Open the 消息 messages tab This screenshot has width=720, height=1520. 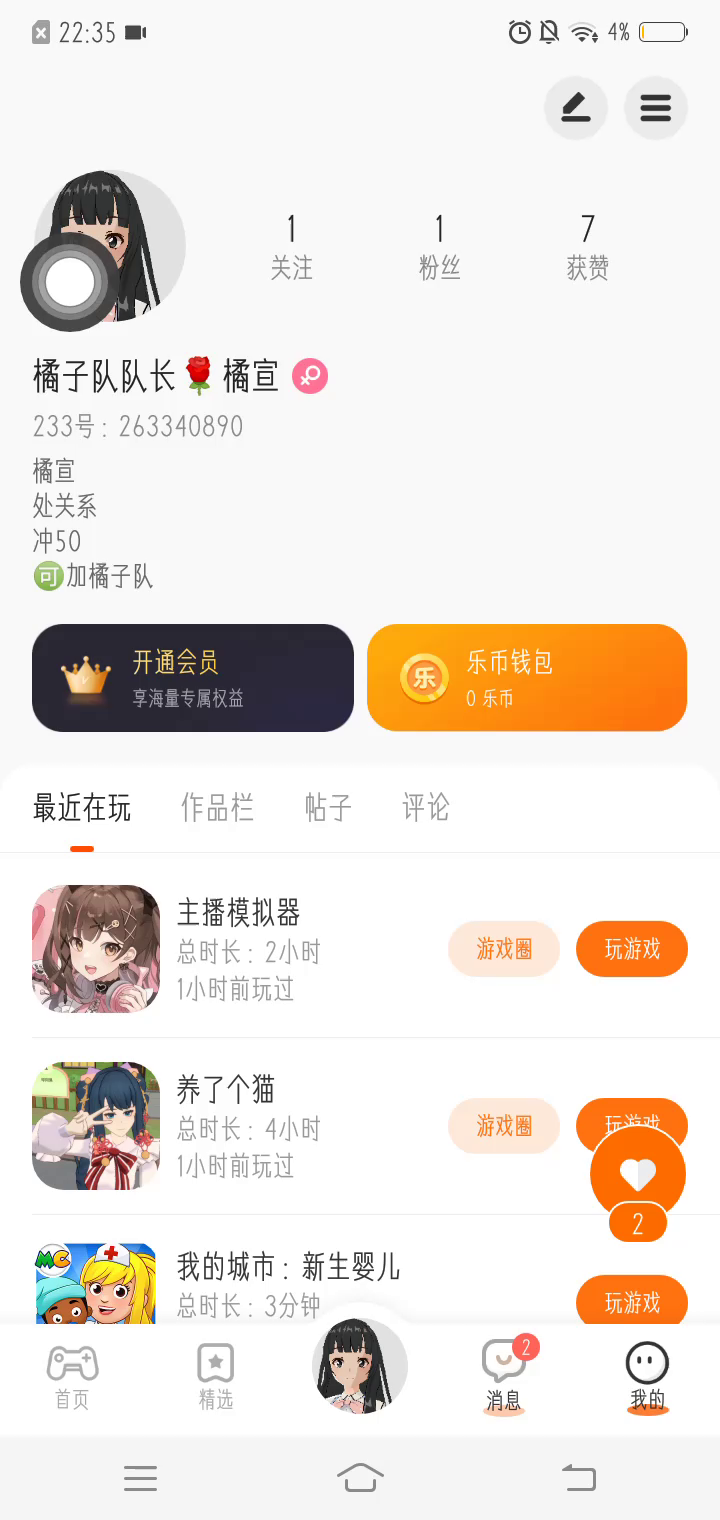pos(504,1376)
